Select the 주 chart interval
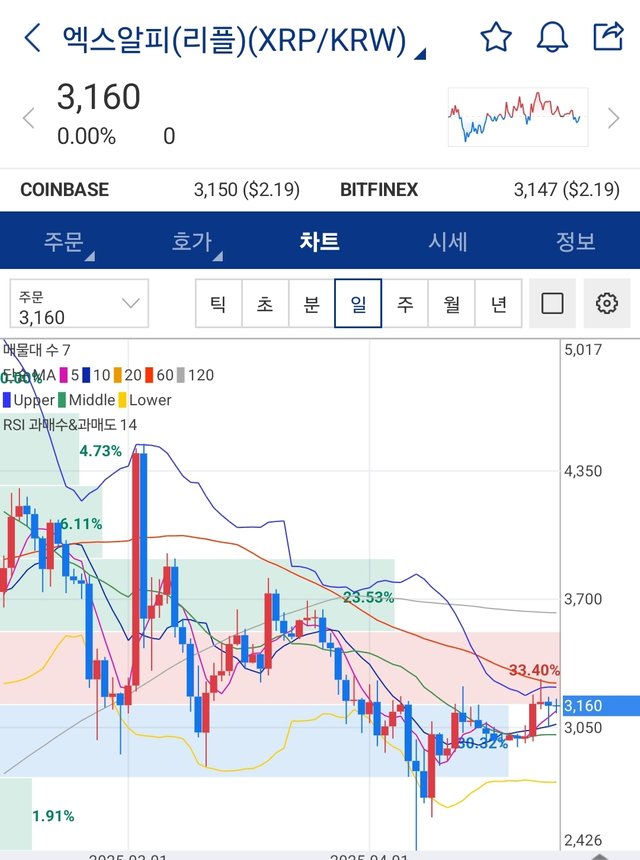Viewport: 640px width, 860px height. pyautogui.click(x=405, y=304)
